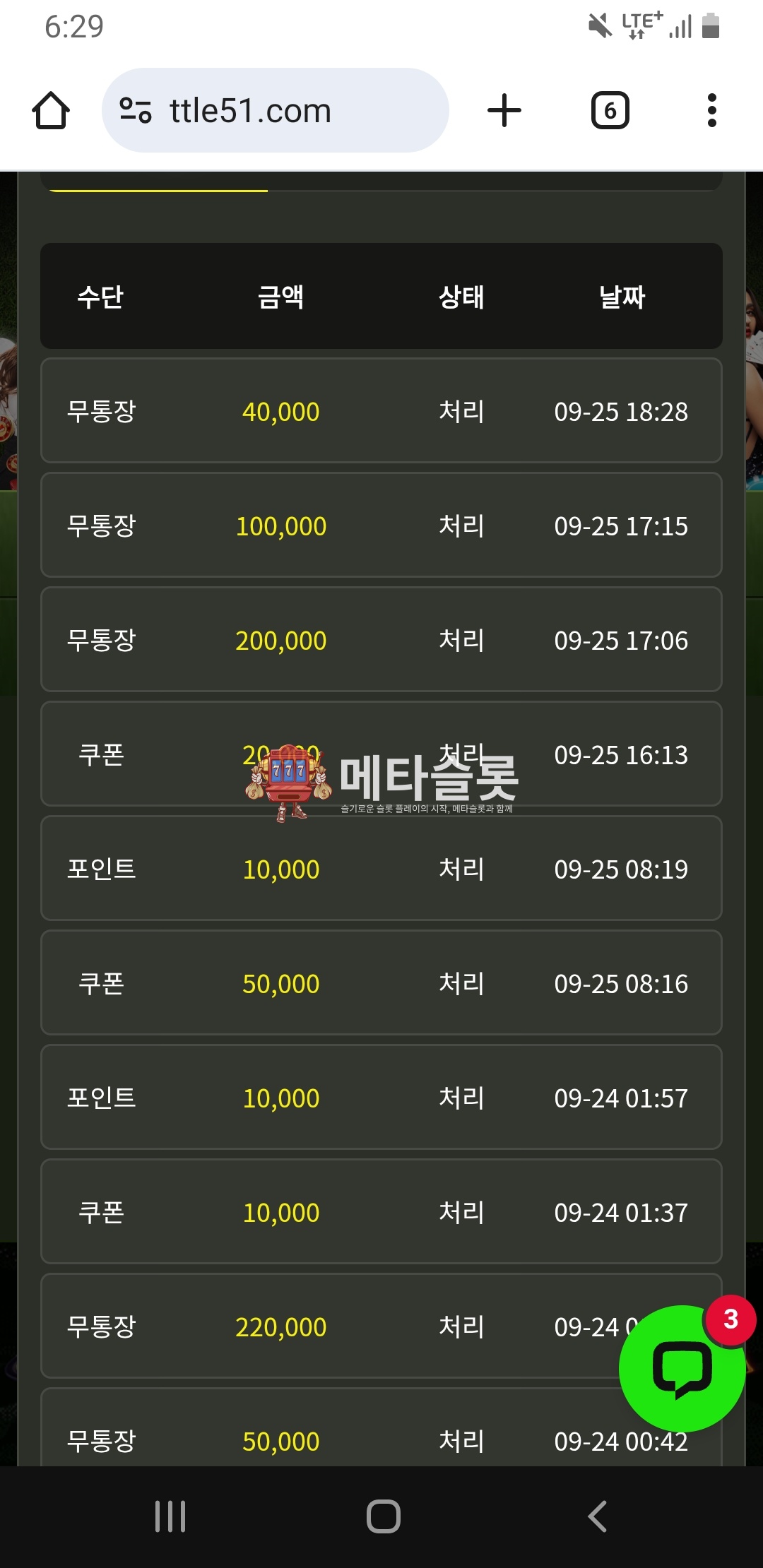763x1568 pixels.
Task: Go back using the system back button
Action: 598,1516
